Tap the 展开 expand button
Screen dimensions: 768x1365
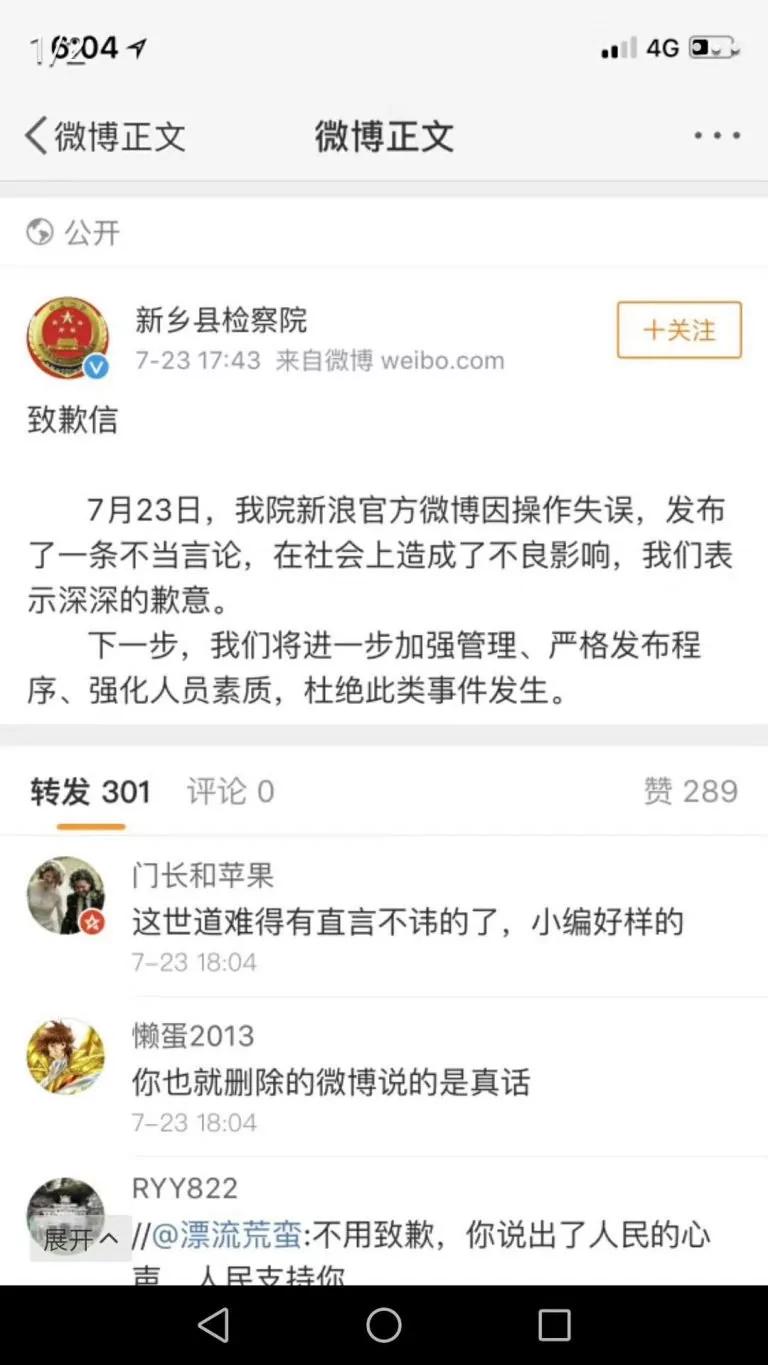coord(80,1239)
